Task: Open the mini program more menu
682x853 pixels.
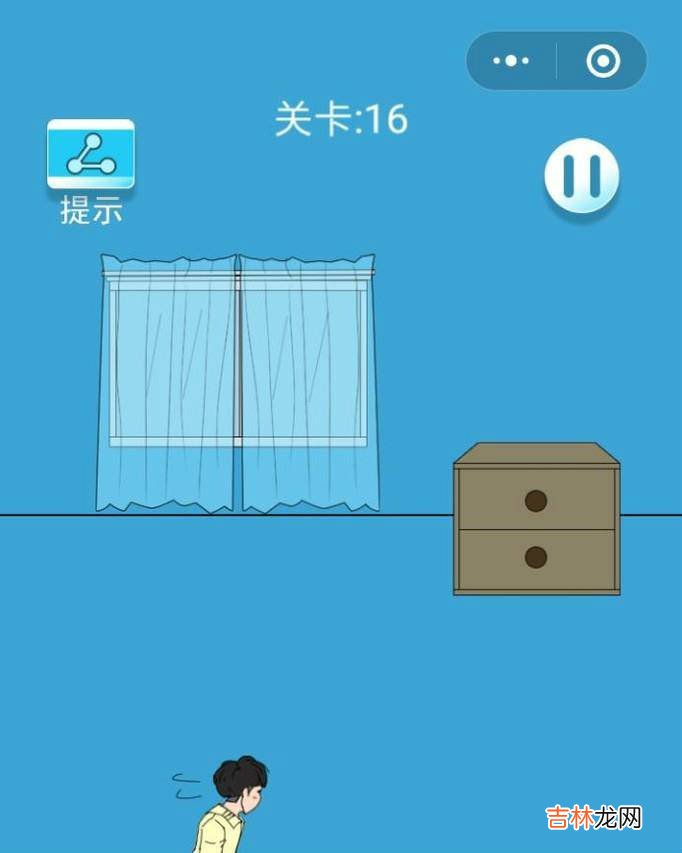Action: click(511, 61)
